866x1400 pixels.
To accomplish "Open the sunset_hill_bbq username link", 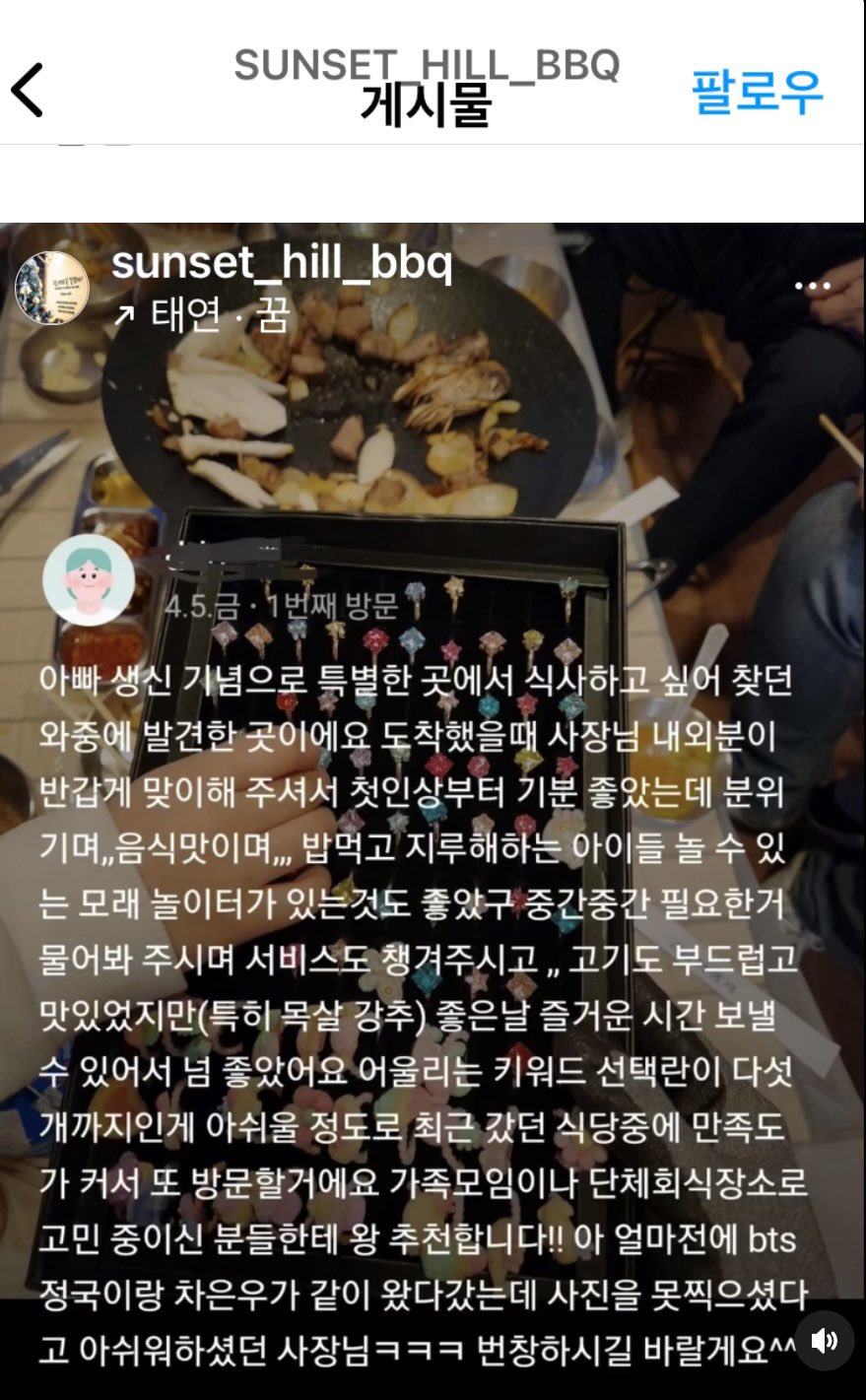I will click(282, 262).
